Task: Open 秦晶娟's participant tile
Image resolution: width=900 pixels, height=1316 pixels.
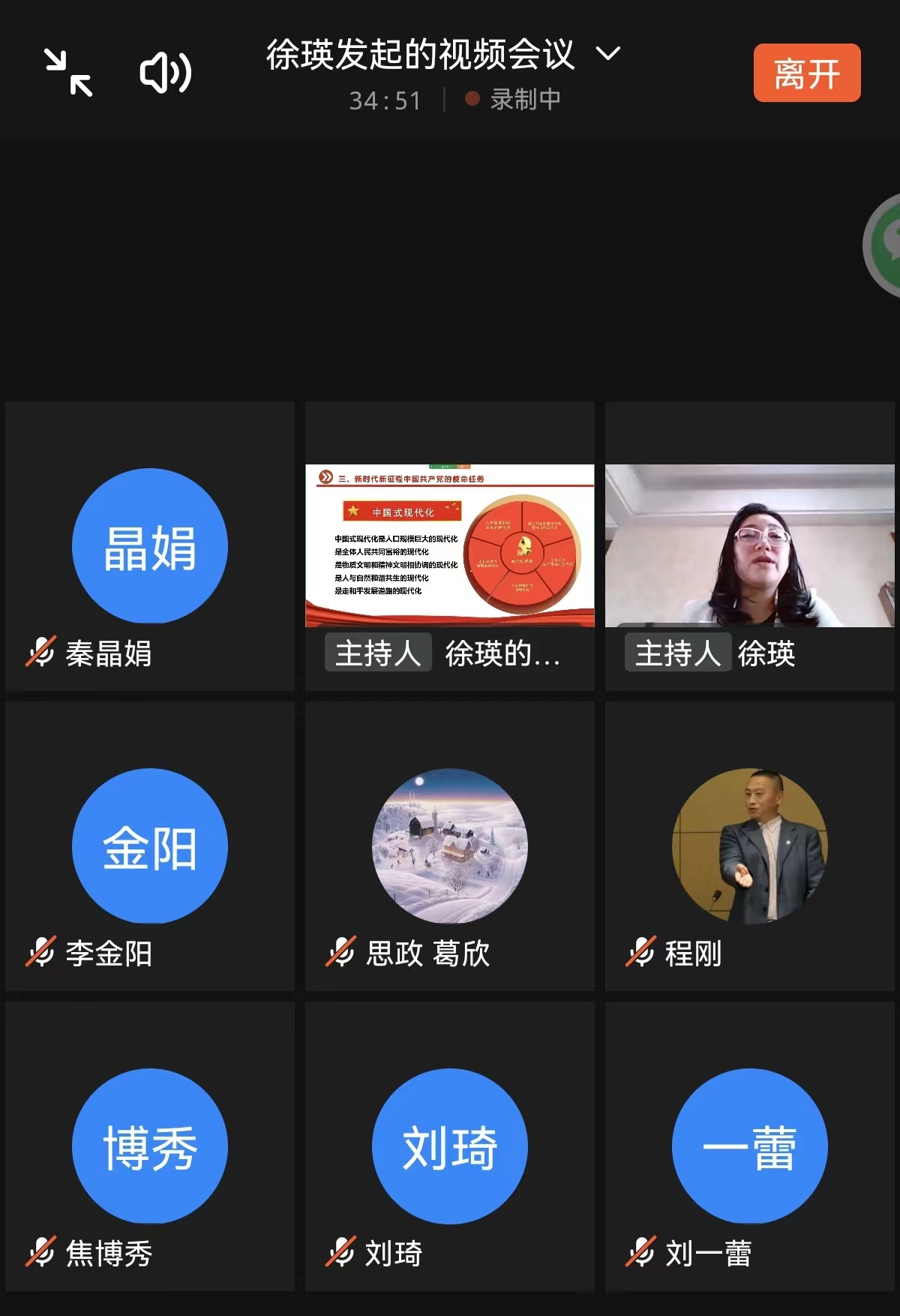Action: coord(150,546)
